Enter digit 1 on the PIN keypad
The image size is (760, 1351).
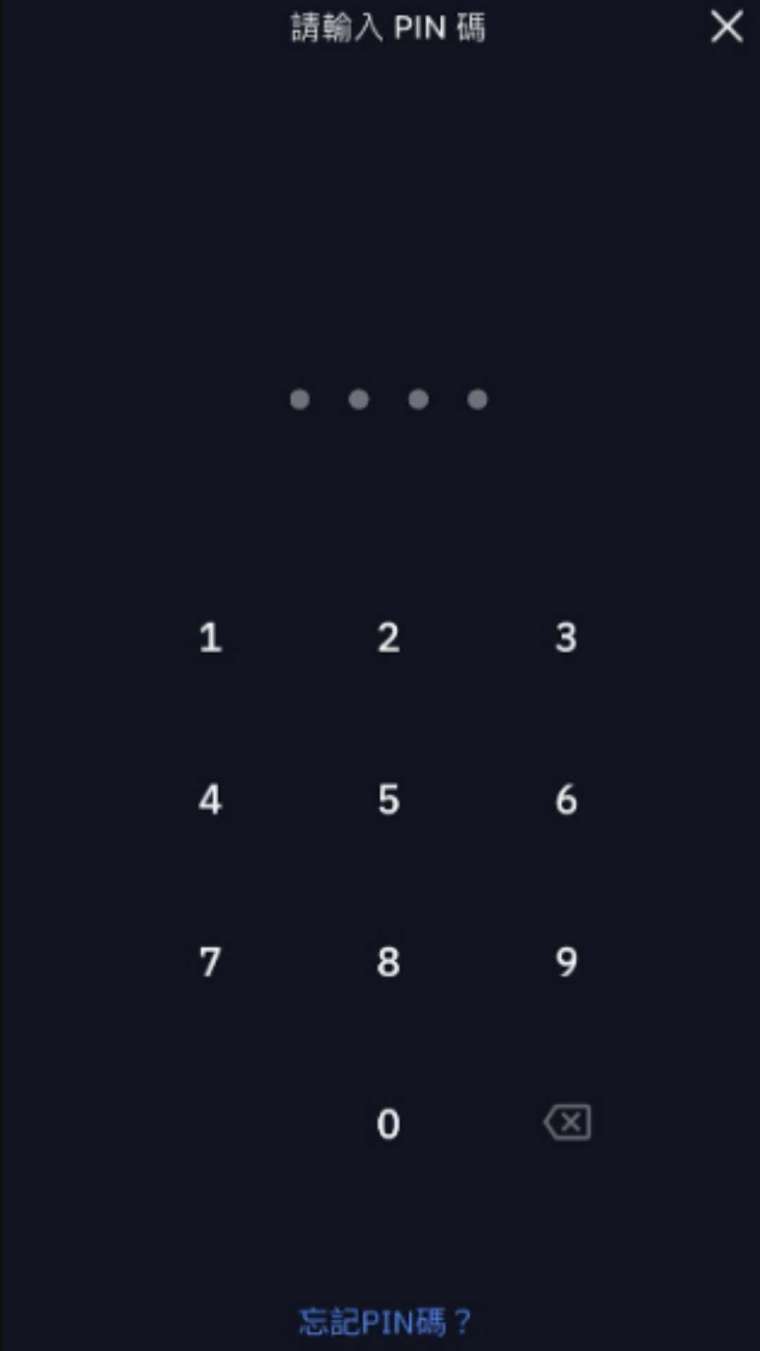[210, 638]
